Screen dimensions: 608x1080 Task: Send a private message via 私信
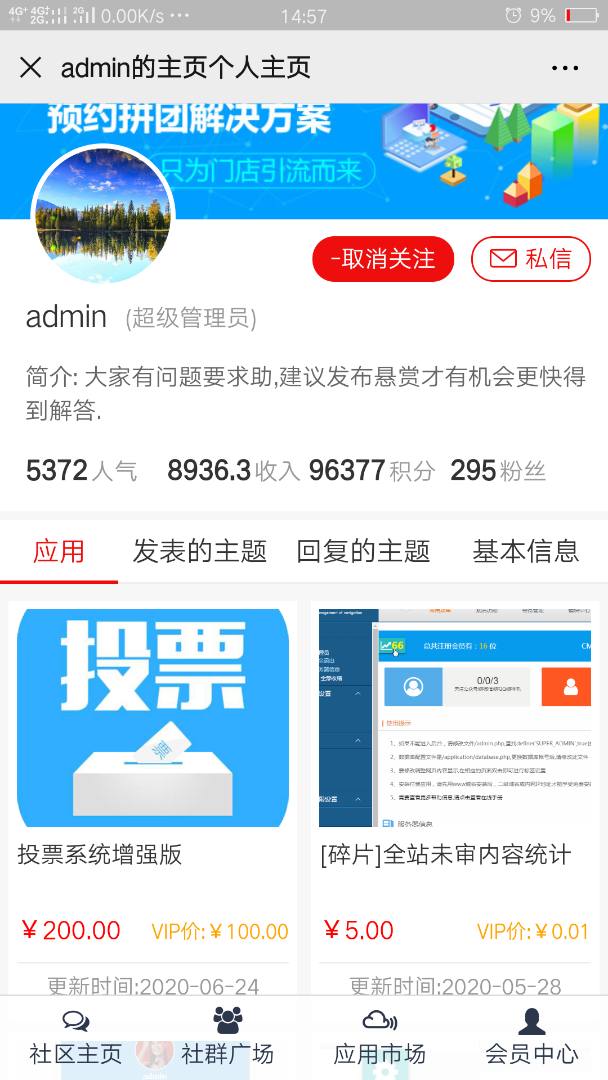tap(530, 259)
